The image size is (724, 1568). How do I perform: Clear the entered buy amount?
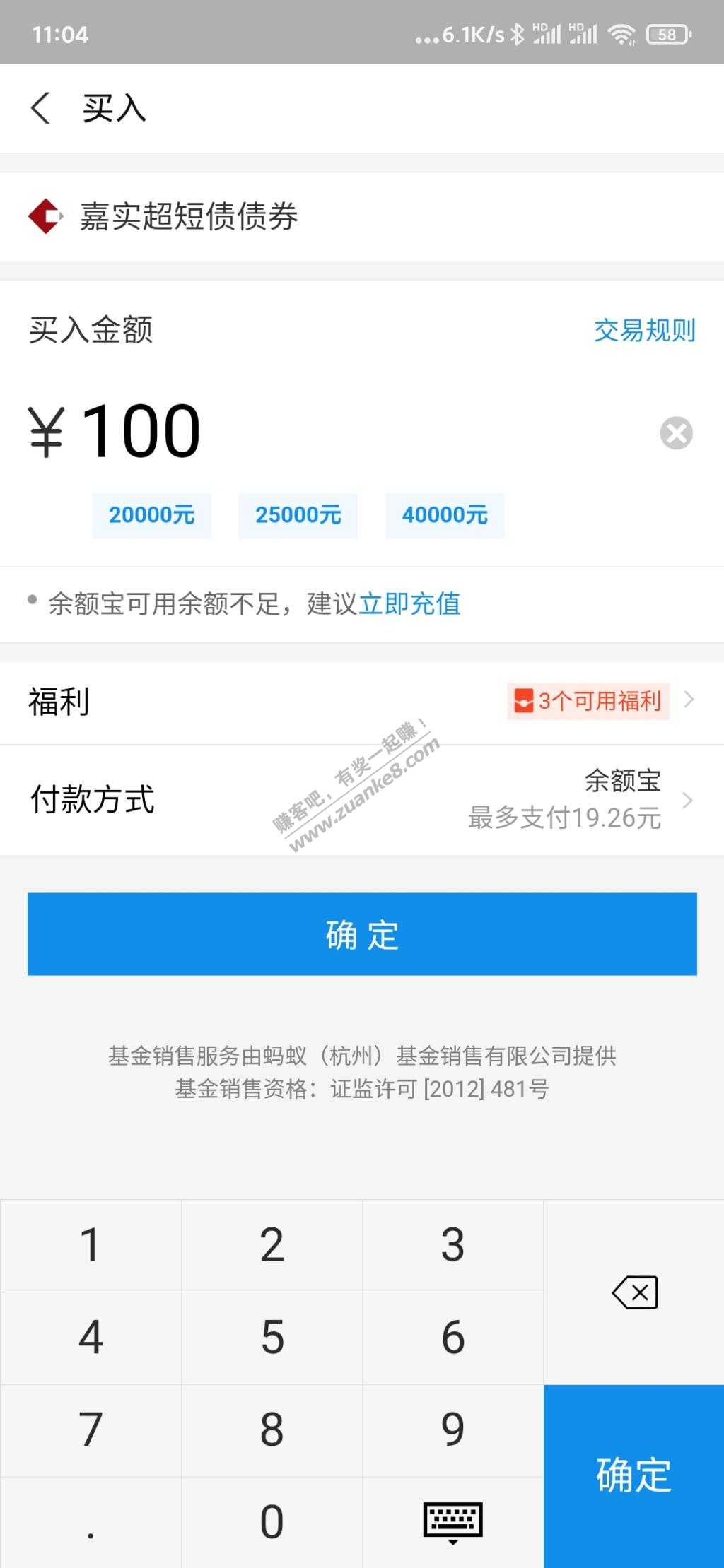(676, 433)
